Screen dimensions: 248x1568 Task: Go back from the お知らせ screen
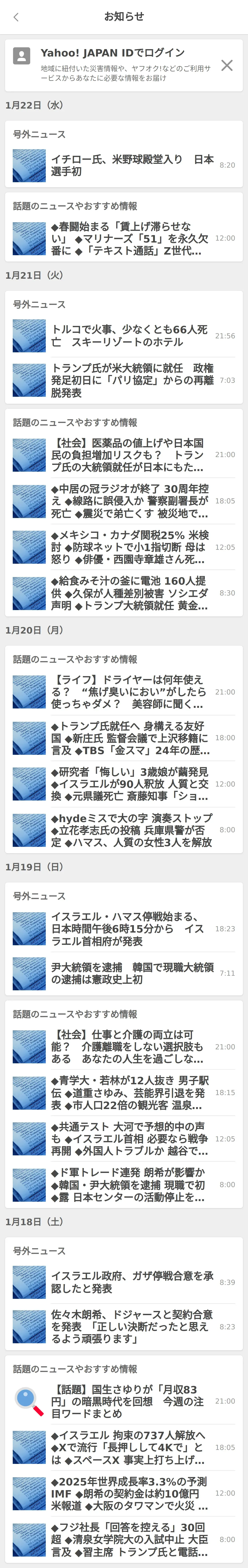pos(16,17)
